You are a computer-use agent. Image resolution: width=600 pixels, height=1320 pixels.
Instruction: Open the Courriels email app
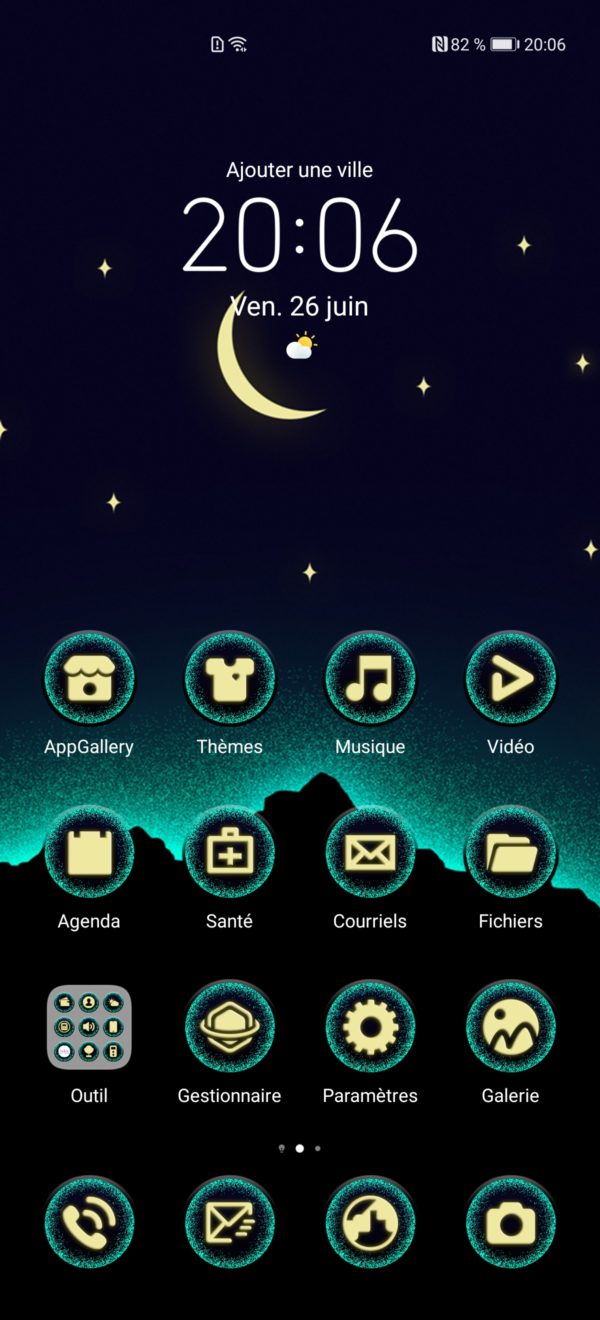point(370,854)
